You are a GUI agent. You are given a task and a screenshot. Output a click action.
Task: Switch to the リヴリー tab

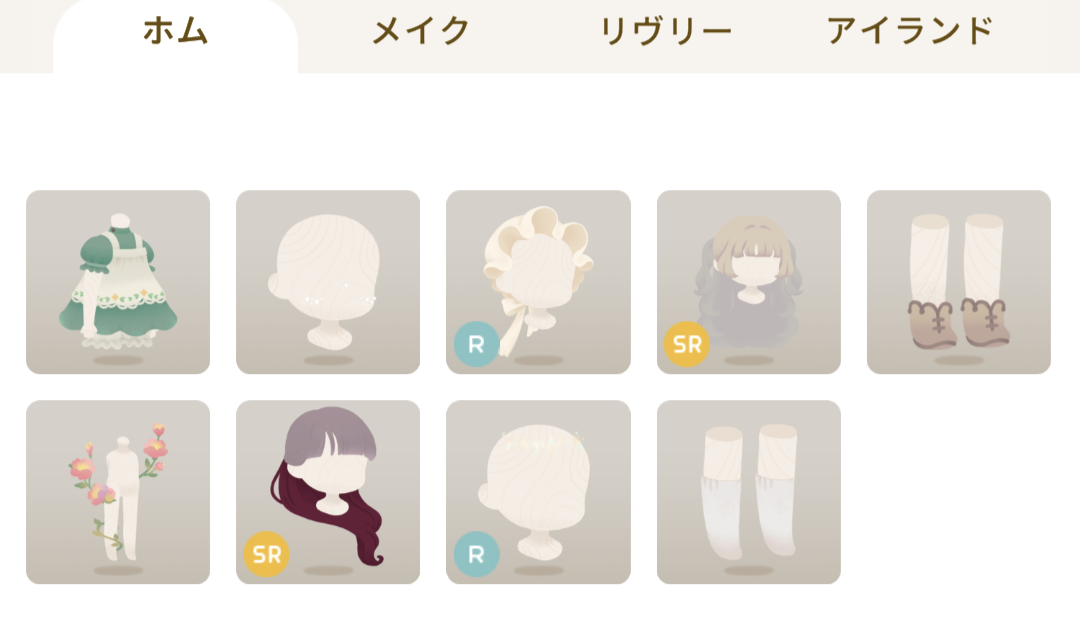pyautogui.click(x=665, y=31)
